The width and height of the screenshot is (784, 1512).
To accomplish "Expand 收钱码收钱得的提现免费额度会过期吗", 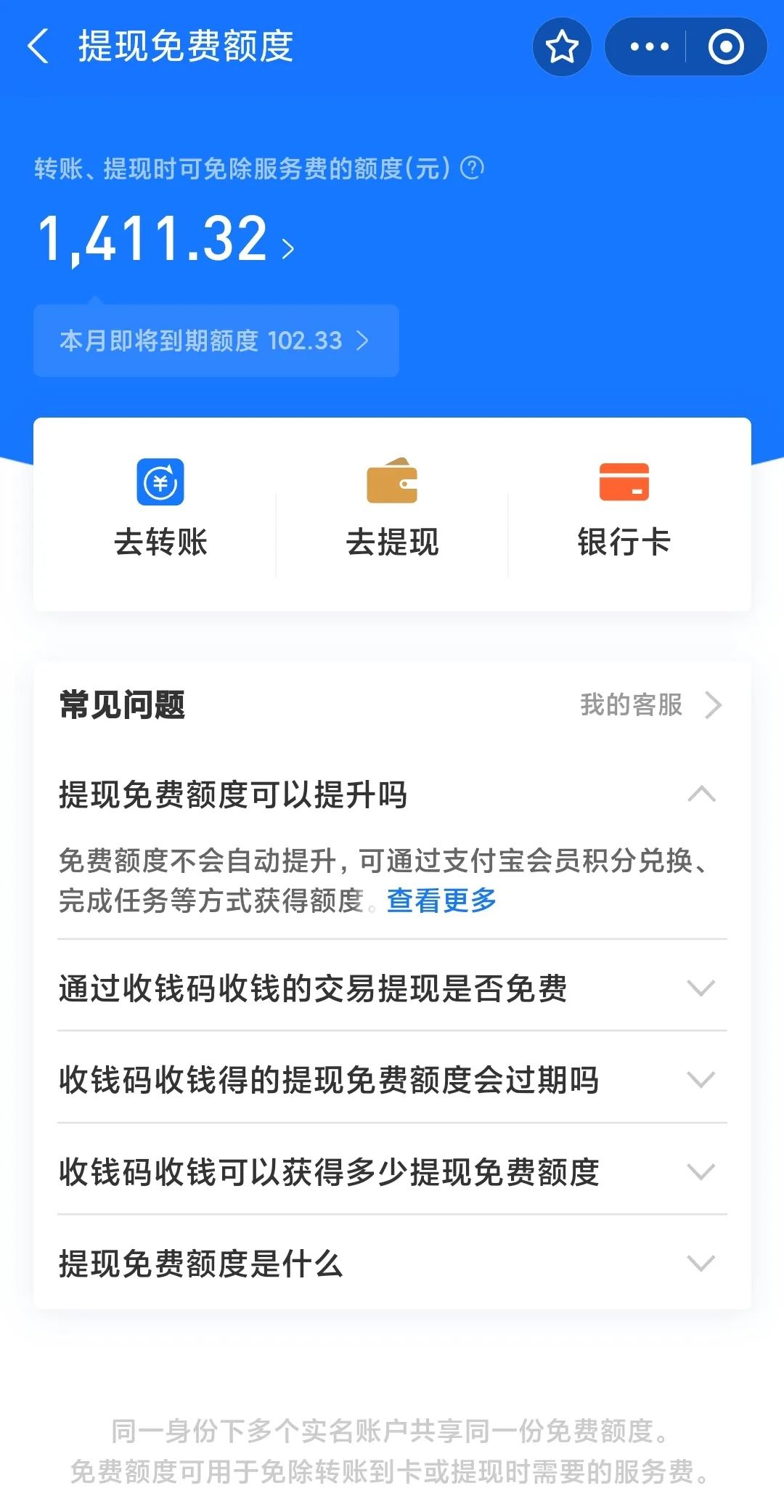I will tap(699, 1081).
